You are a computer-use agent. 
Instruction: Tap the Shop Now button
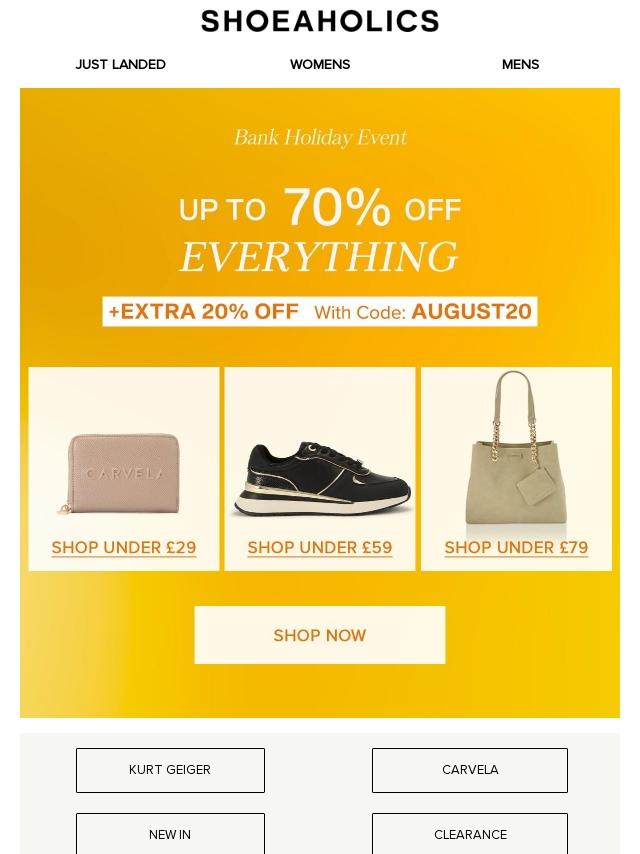pos(320,635)
